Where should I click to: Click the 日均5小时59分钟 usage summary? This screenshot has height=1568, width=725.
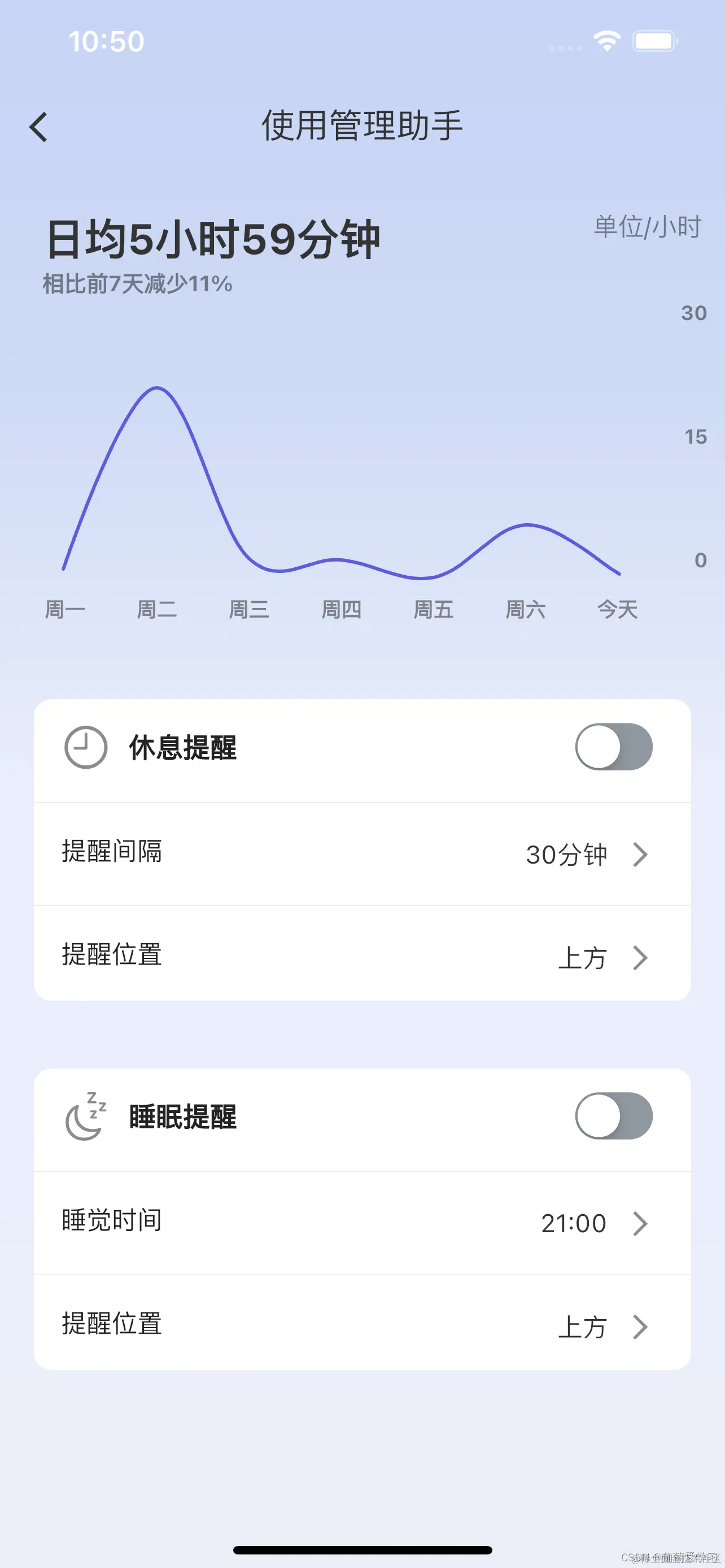tap(212, 239)
